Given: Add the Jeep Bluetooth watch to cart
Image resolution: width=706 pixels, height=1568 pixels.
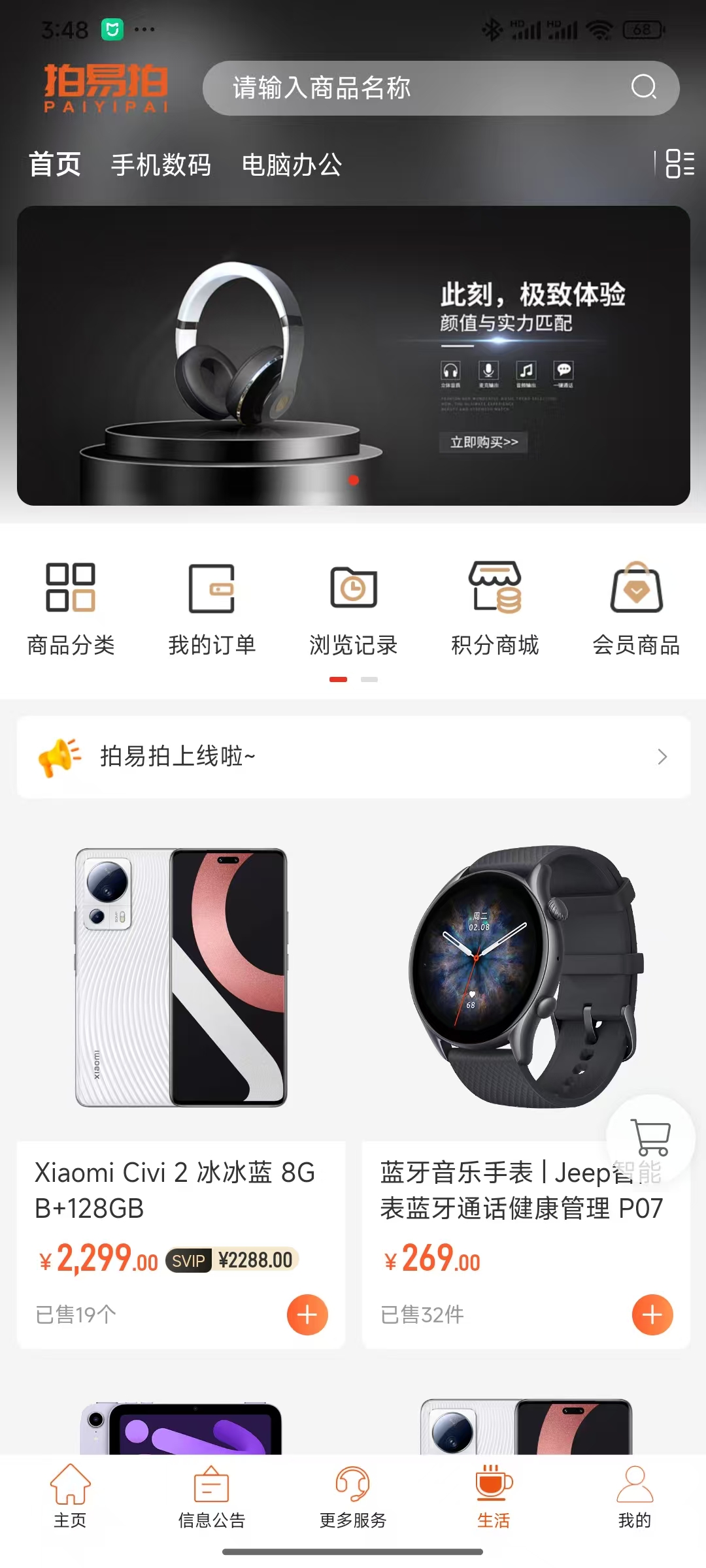Looking at the screenshot, I should click(652, 1315).
